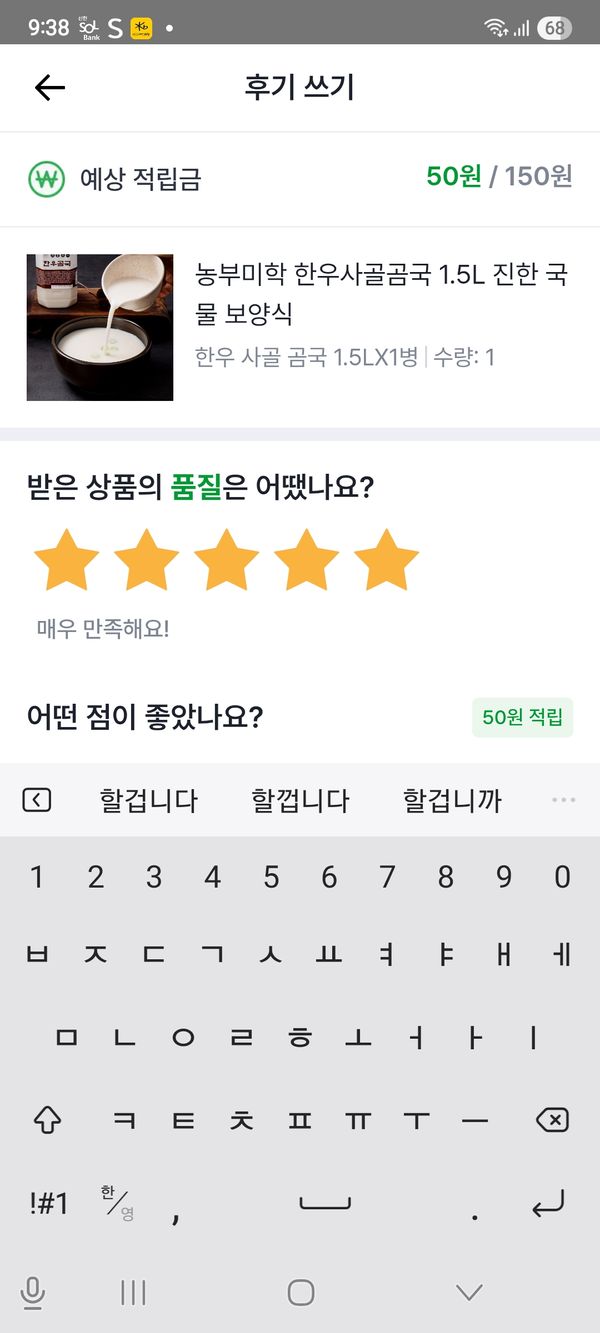
Task: Rate the product one star
Action: click(x=66, y=561)
